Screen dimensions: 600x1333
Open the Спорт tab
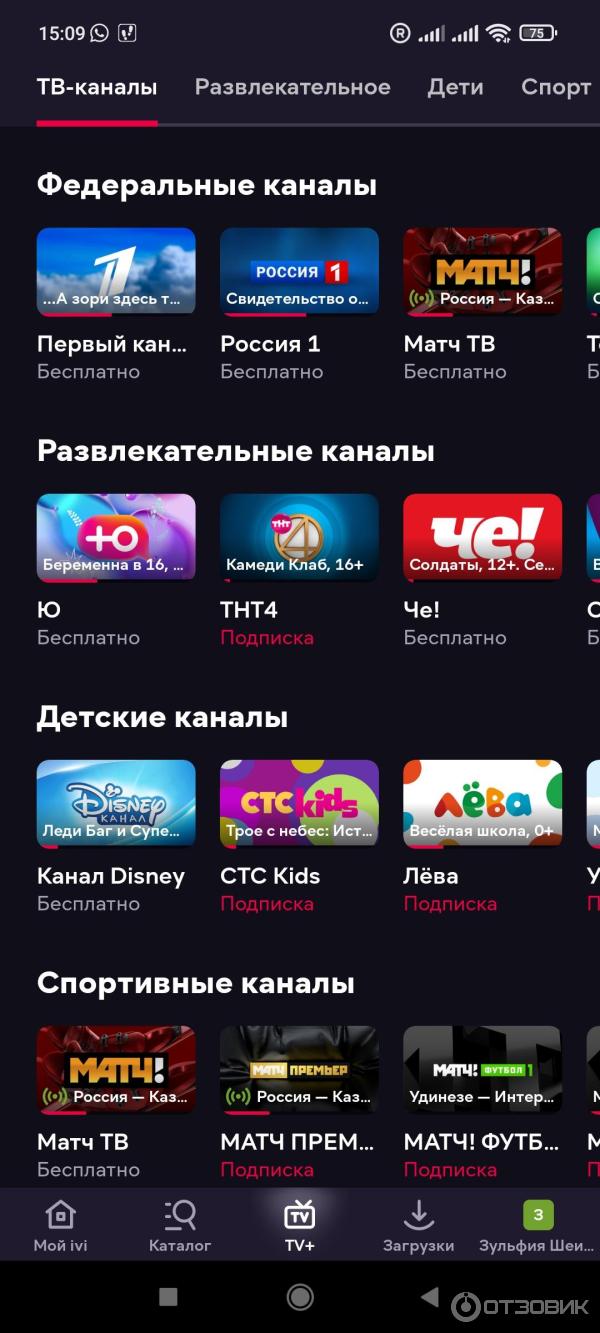[x=556, y=87]
